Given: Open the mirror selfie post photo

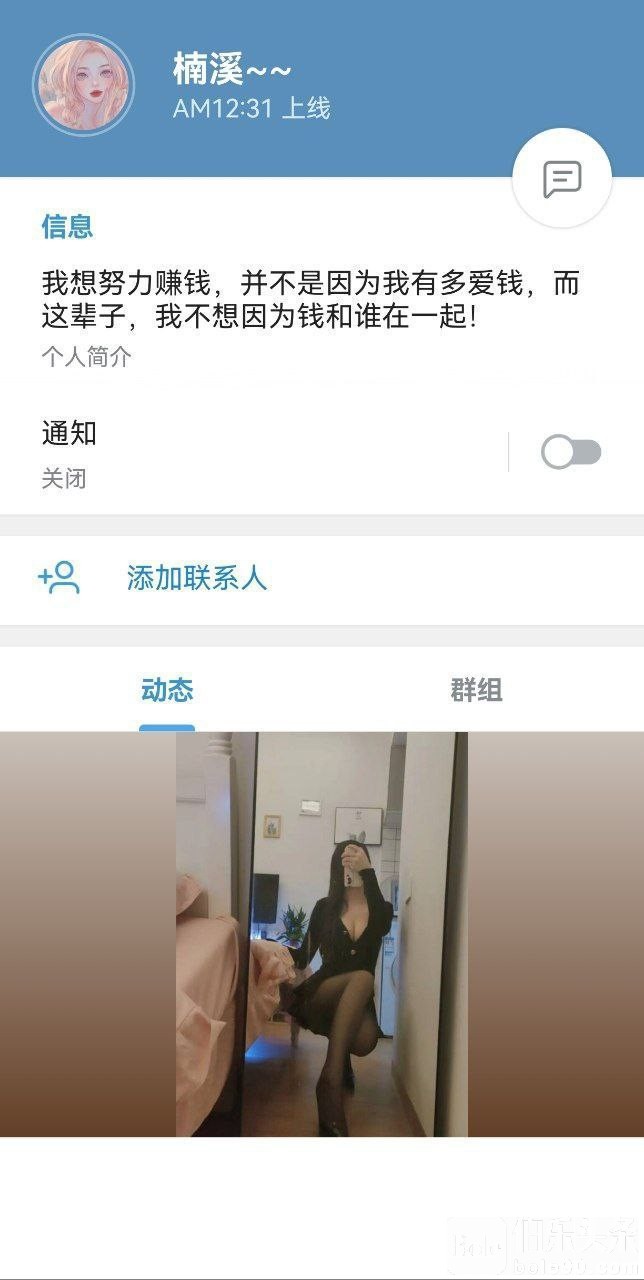Looking at the screenshot, I should pos(322,934).
